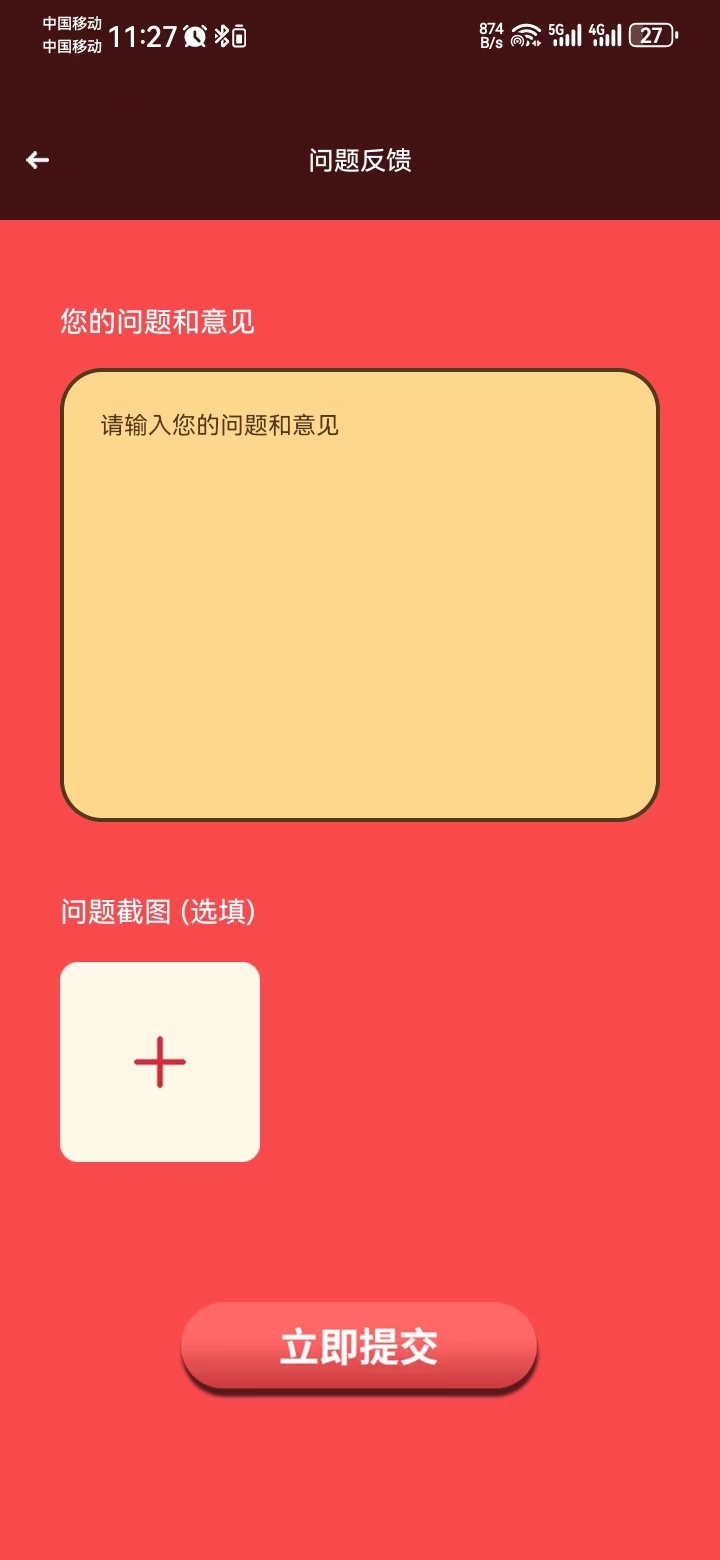Image resolution: width=720 pixels, height=1560 pixels.
Task: Submit feedback with 立即提交 button
Action: click(359, 1347)
